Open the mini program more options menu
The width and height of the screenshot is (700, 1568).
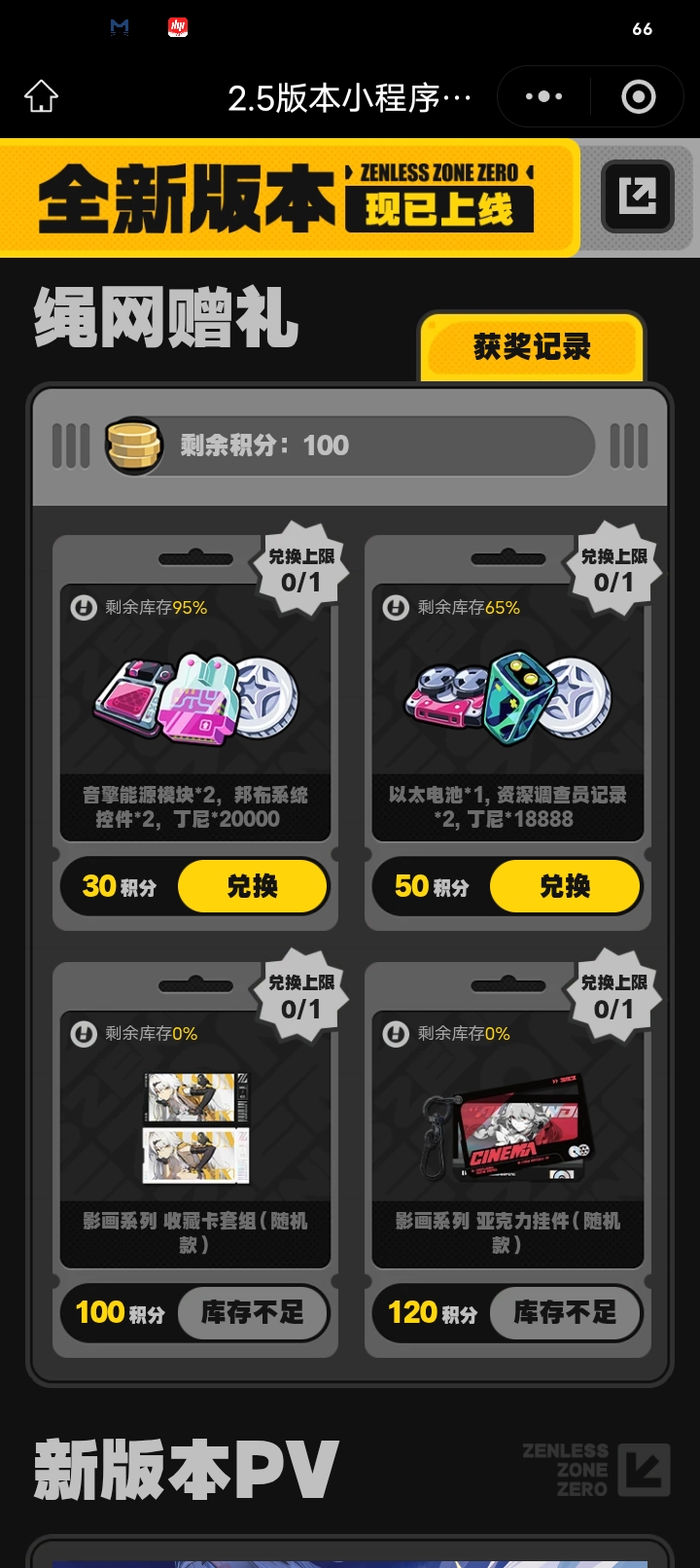[543, 97]
